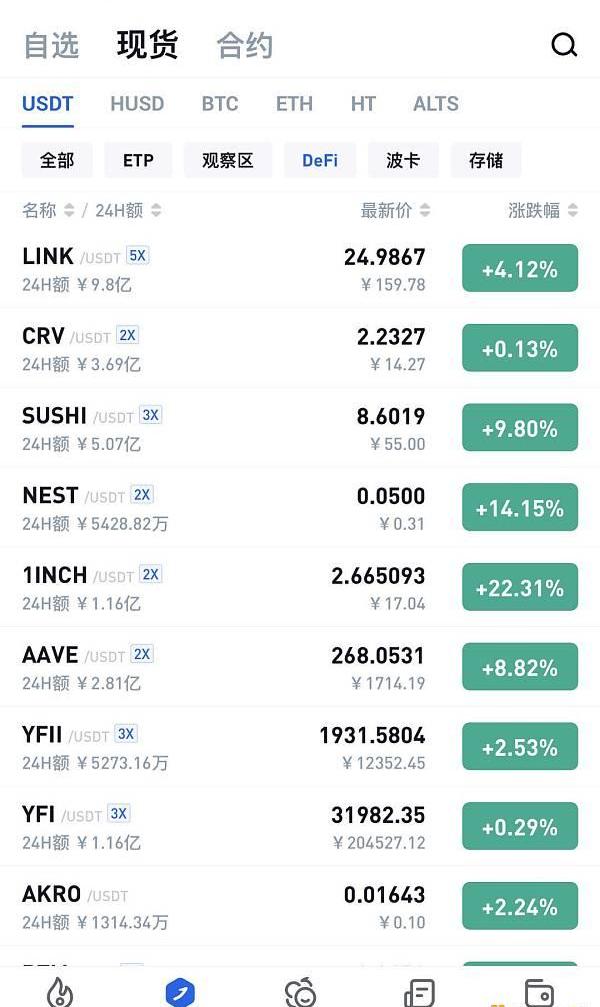600x1007 pixels.
Task: Select the 观察区 filter chip
Action: [x=228, y=160]
